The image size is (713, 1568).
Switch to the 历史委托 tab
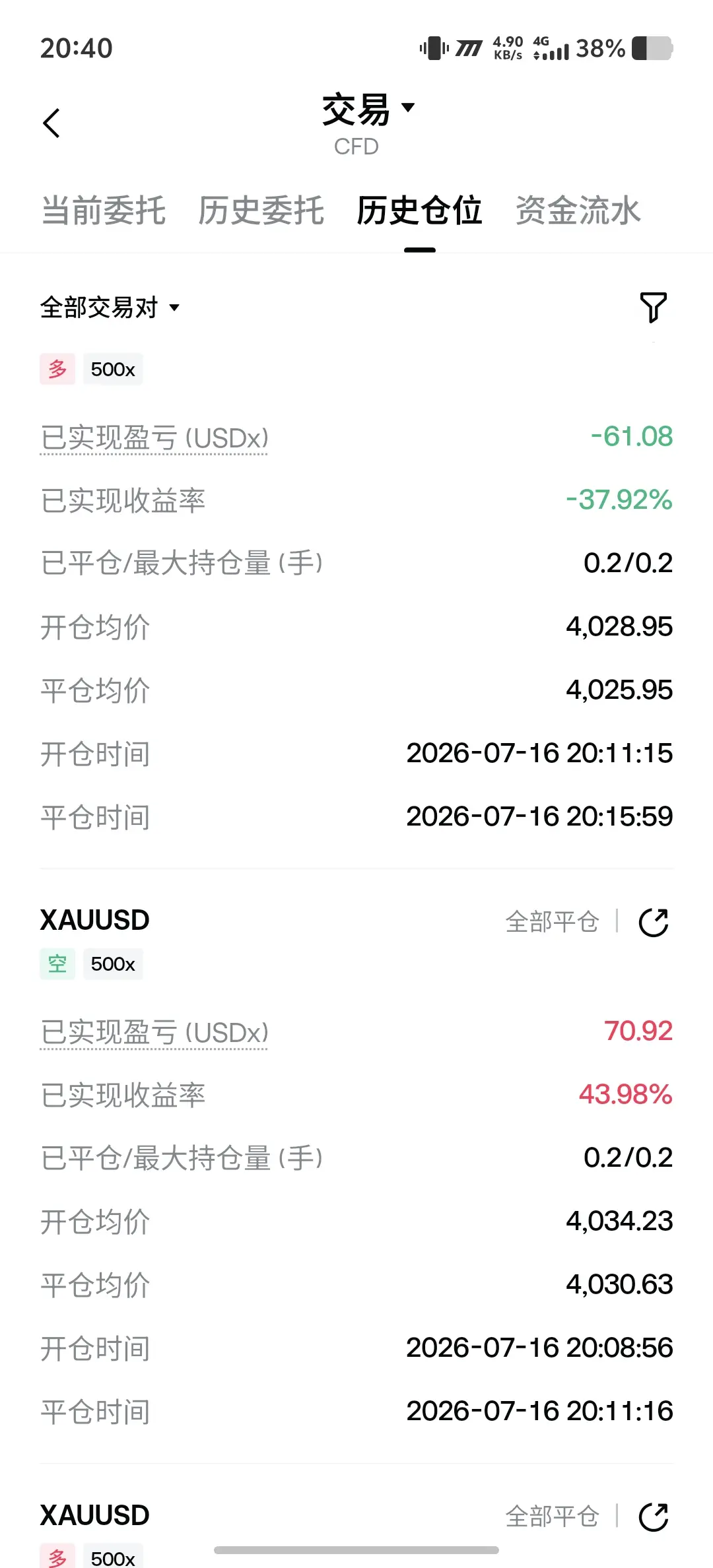point(261,211)
